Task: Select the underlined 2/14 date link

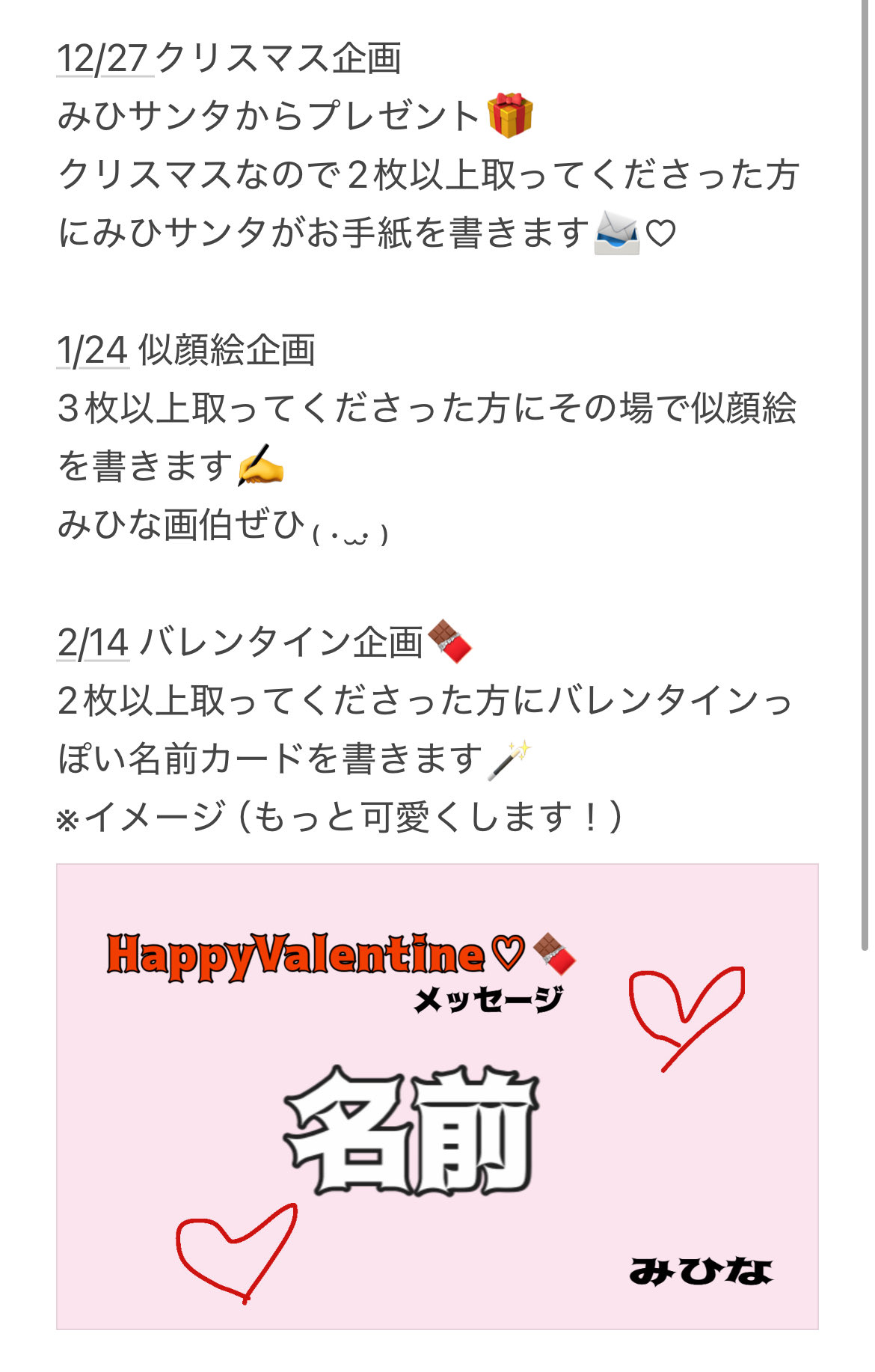Action: (x=93, y=643)
